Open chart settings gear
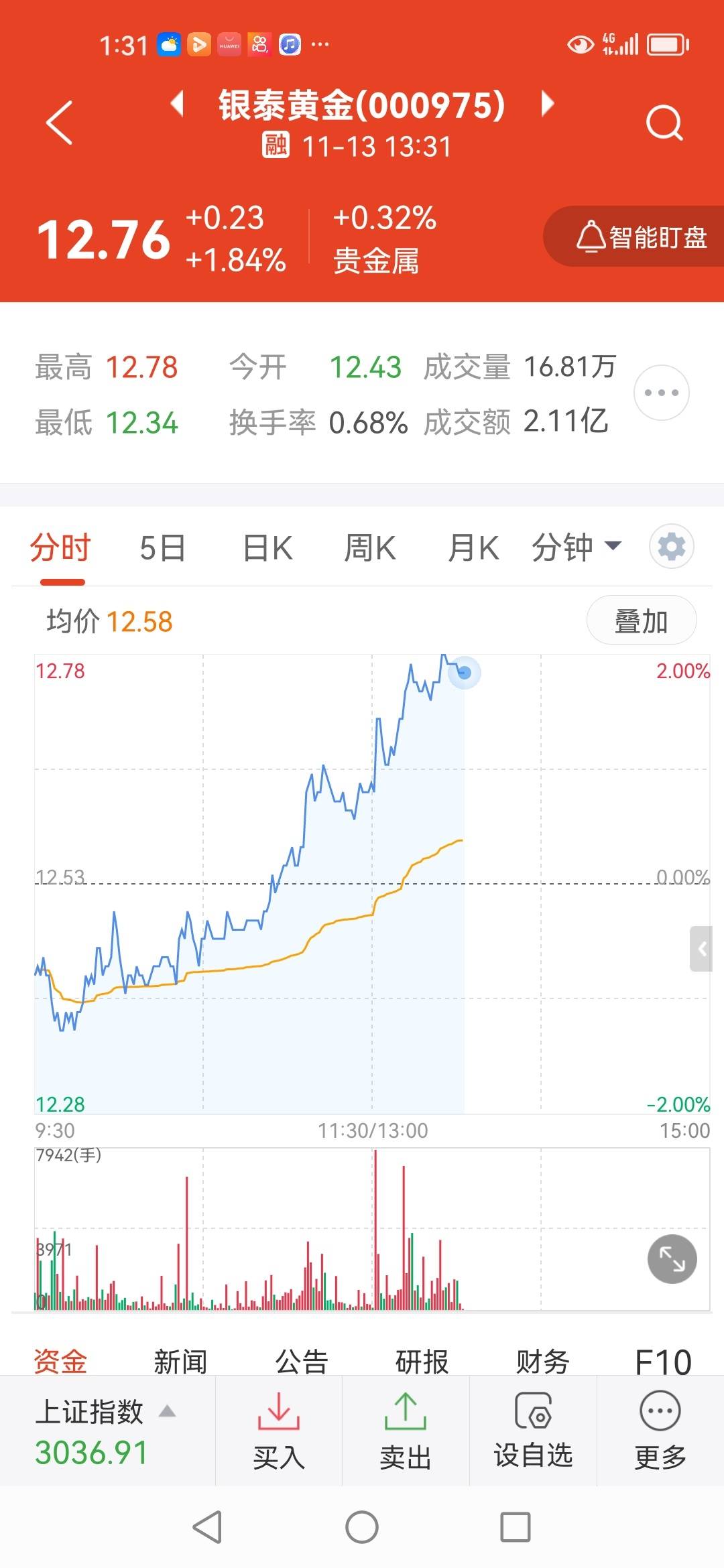 pyautogui.click(x=672, y=547)
